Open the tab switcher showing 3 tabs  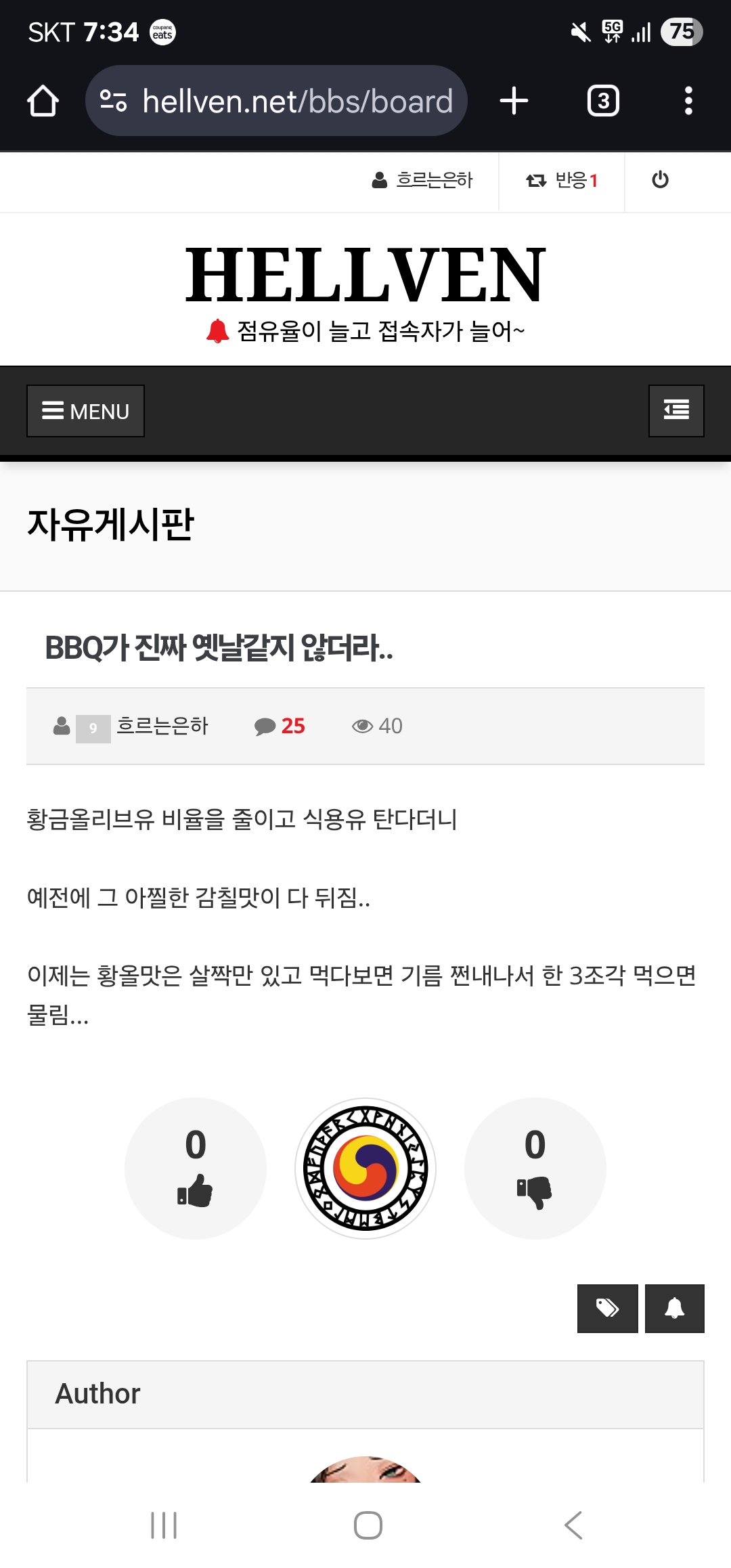(x=603, y=101)
